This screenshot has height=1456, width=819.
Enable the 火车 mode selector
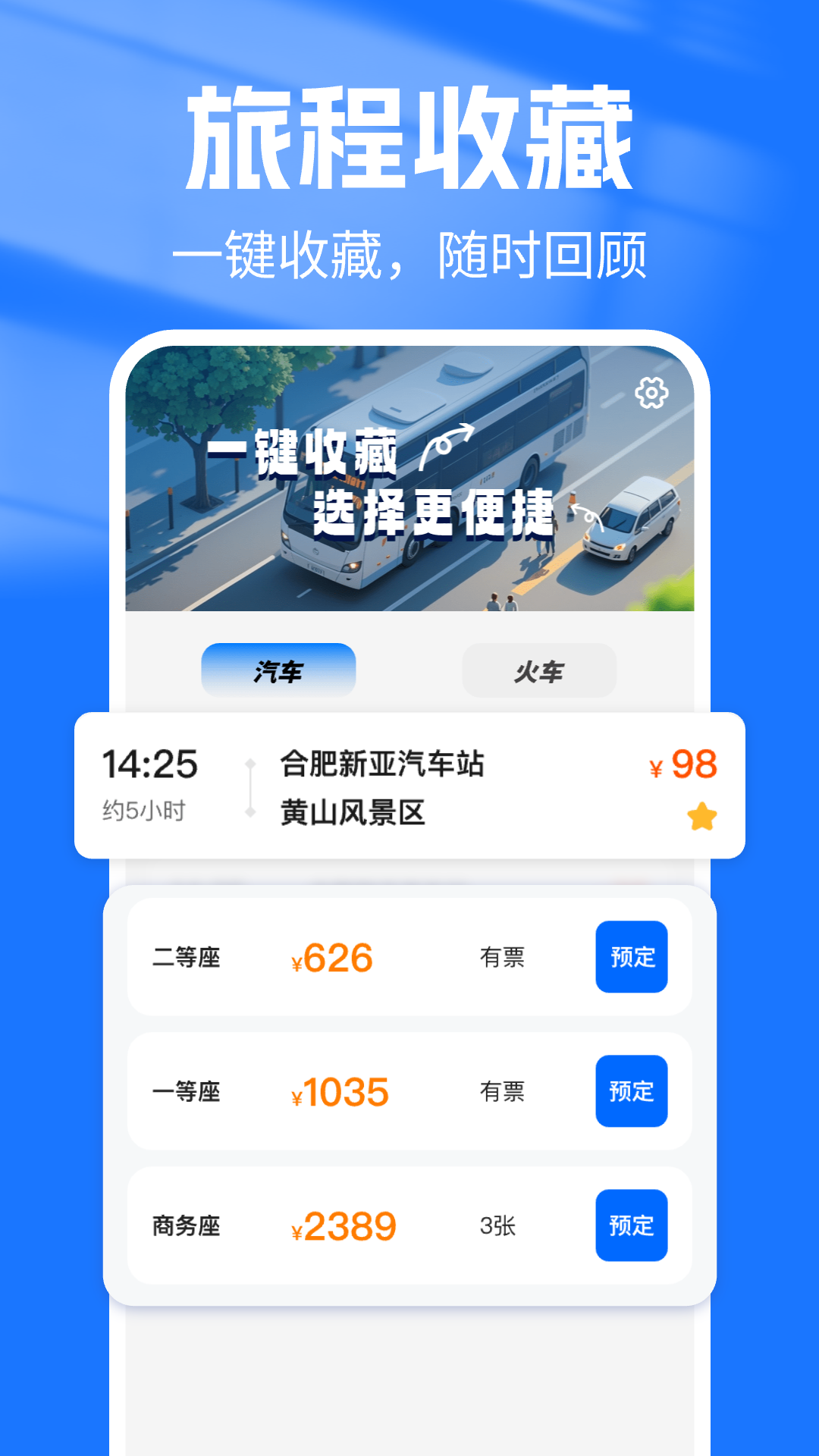click(x=539, y=669)
